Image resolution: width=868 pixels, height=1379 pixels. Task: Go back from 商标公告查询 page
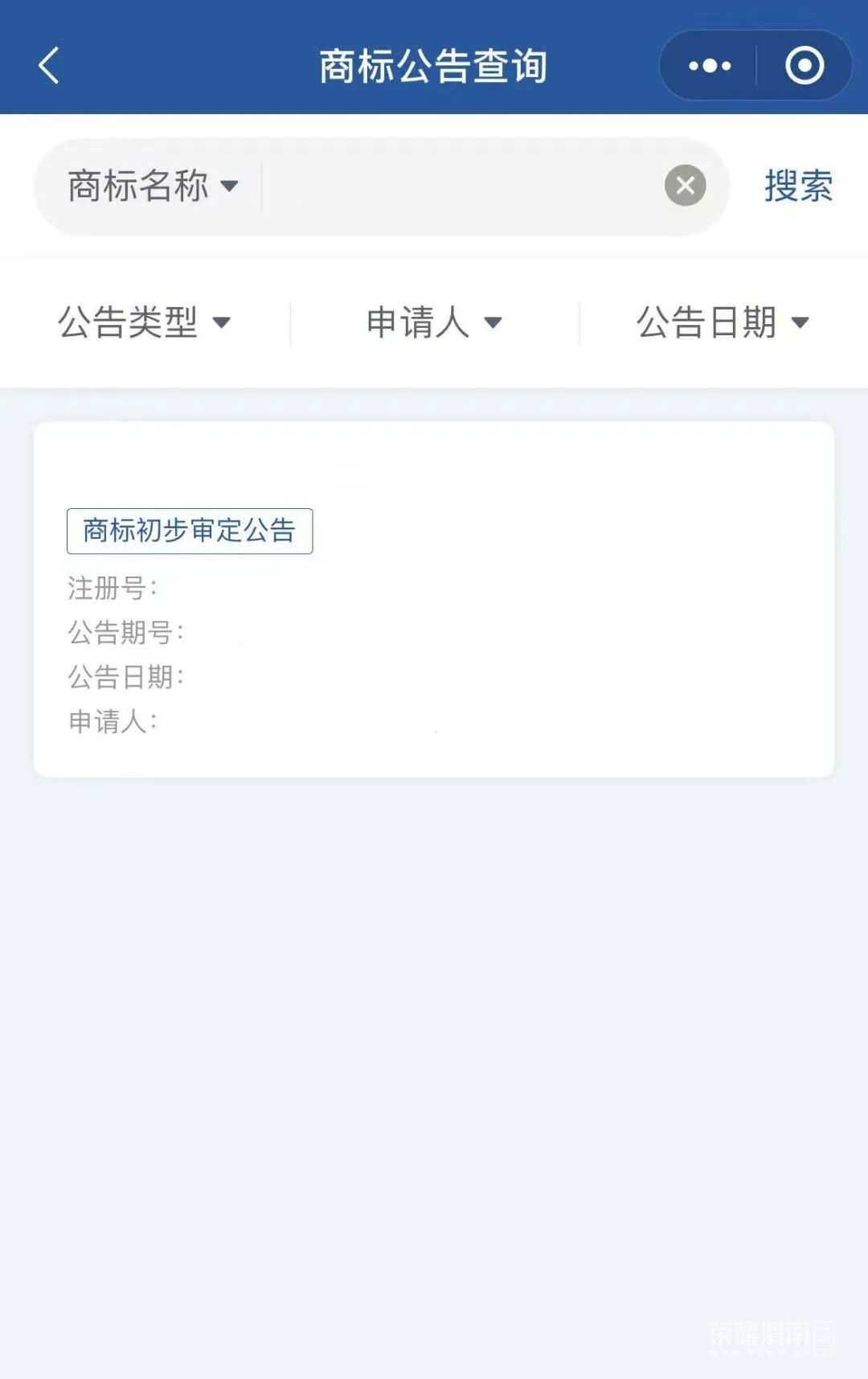[x=49, y=65]
